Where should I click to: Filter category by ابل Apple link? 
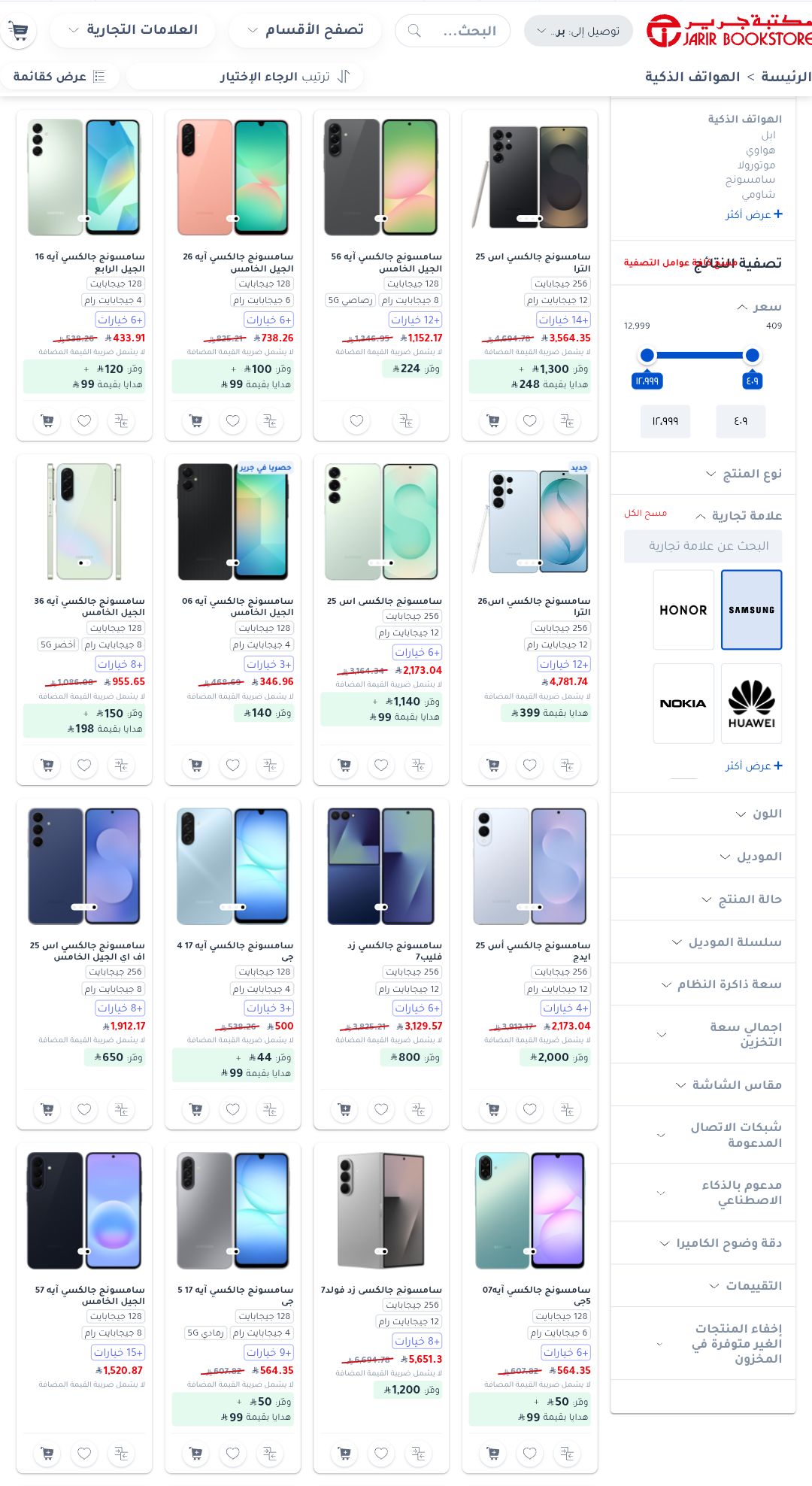(x=768, y=135)
